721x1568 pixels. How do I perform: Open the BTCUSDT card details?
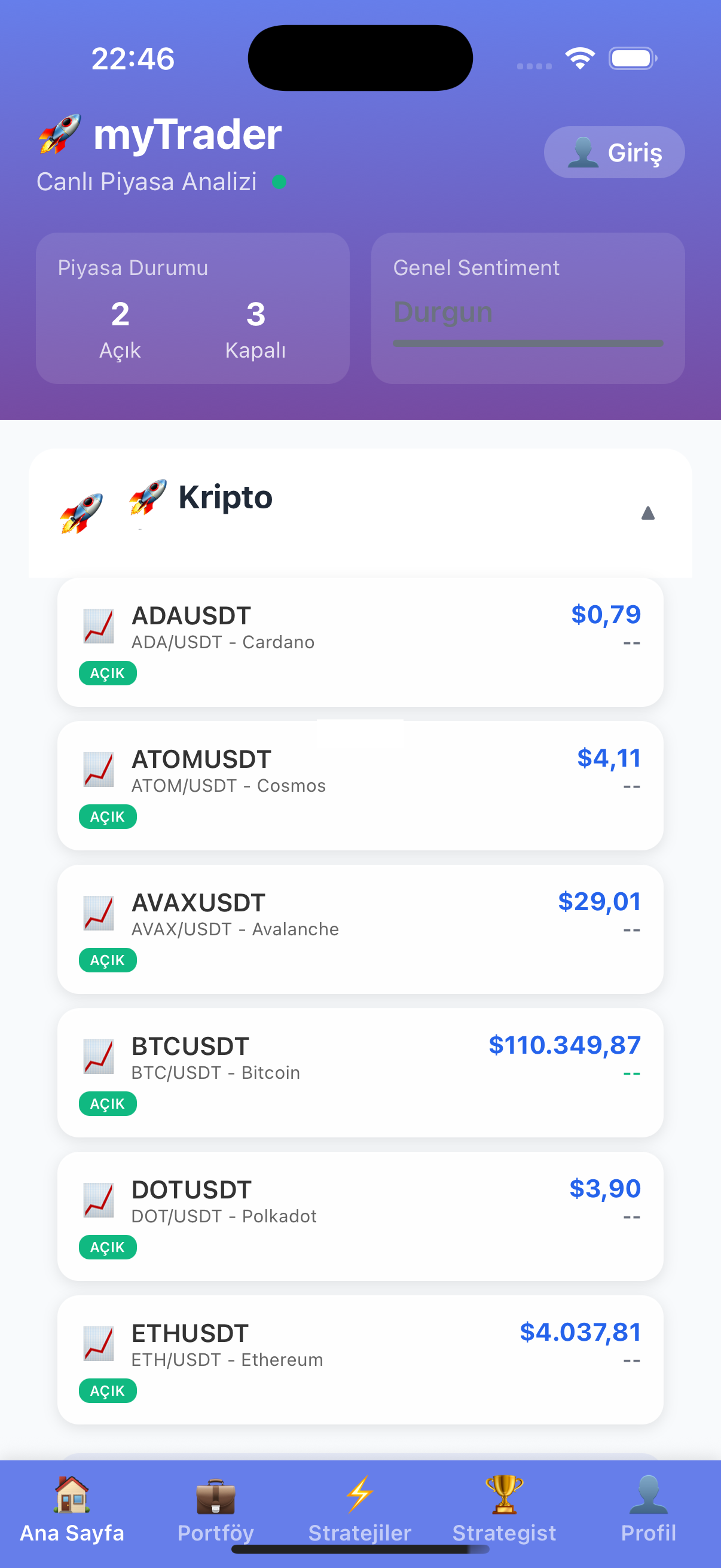[x=360, y=1071]
